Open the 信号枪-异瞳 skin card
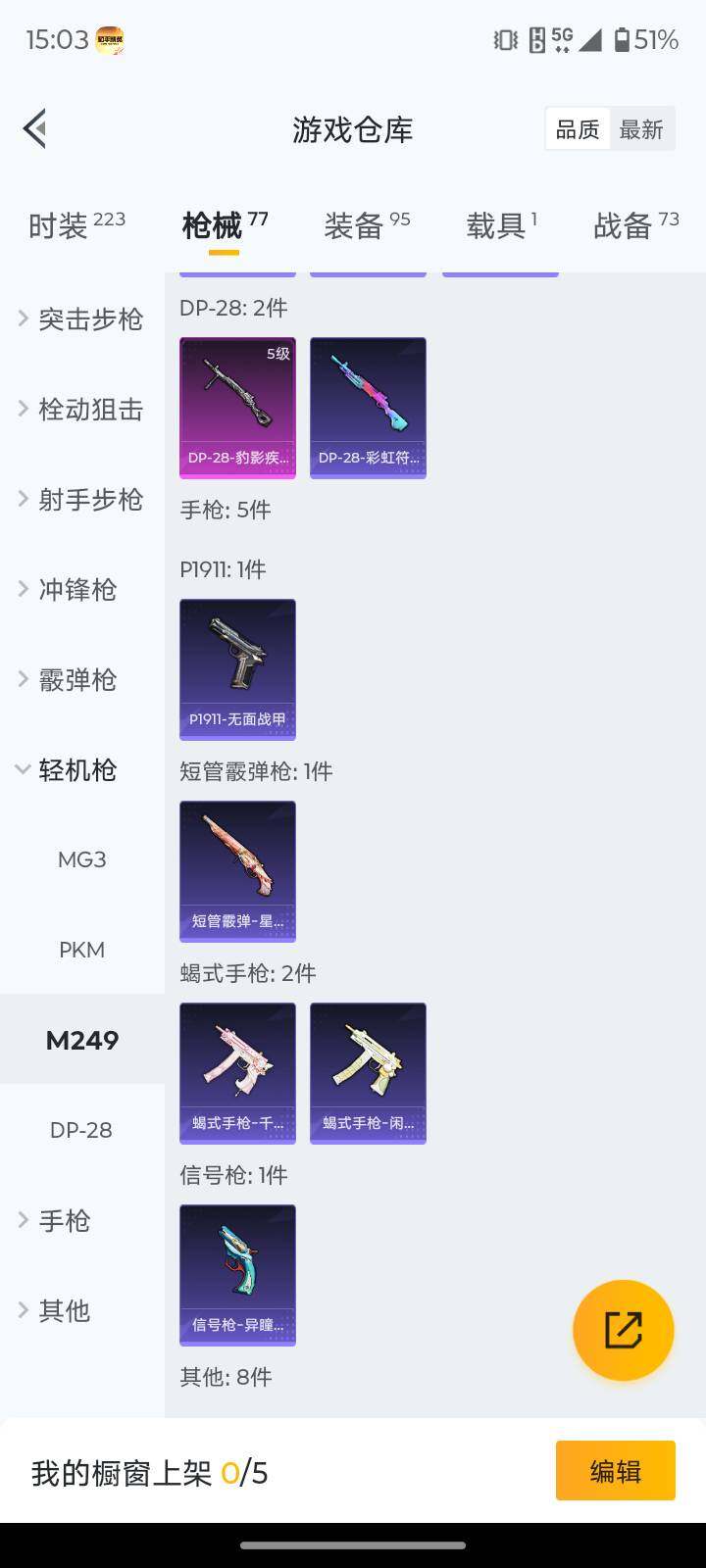This screenshot has width=706, height=1568. (237, 1275)
